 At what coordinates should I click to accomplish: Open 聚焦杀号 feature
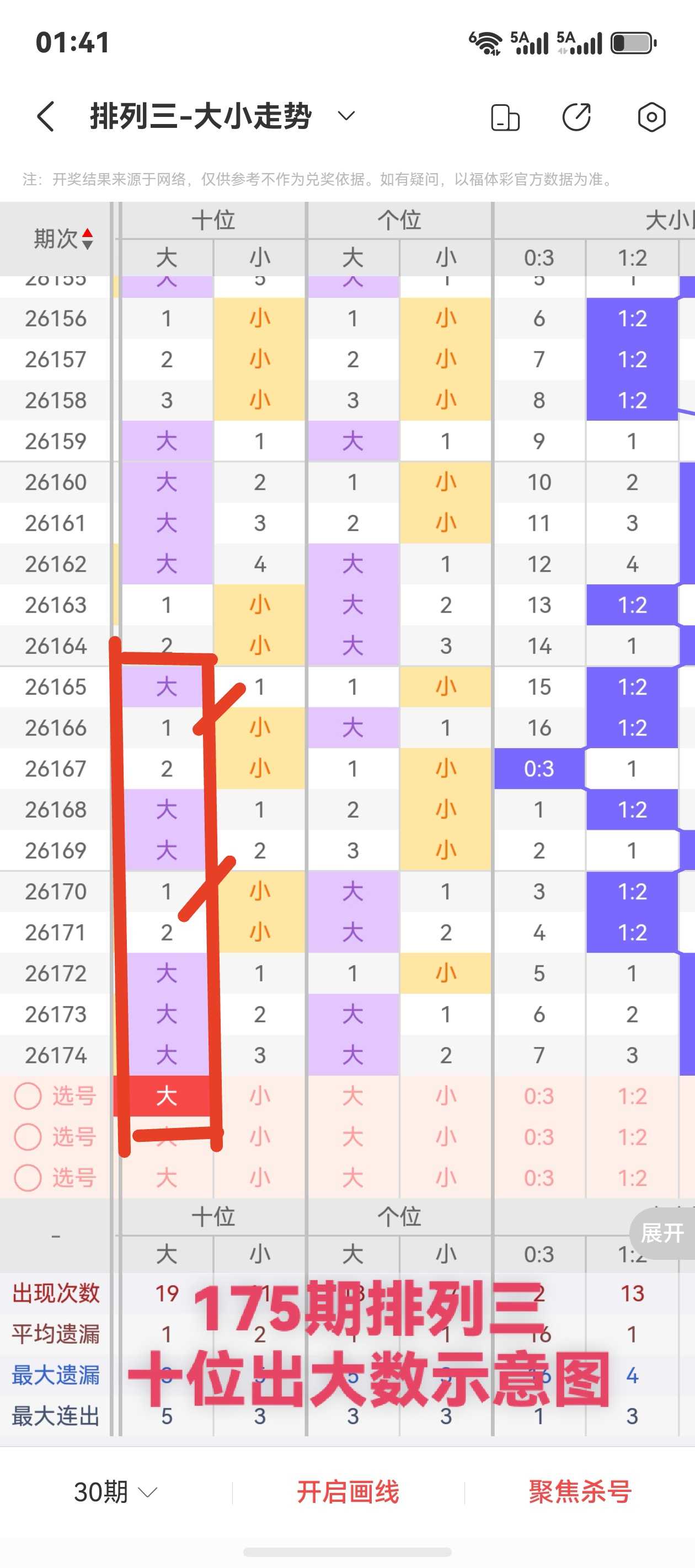click(580, 1492)
